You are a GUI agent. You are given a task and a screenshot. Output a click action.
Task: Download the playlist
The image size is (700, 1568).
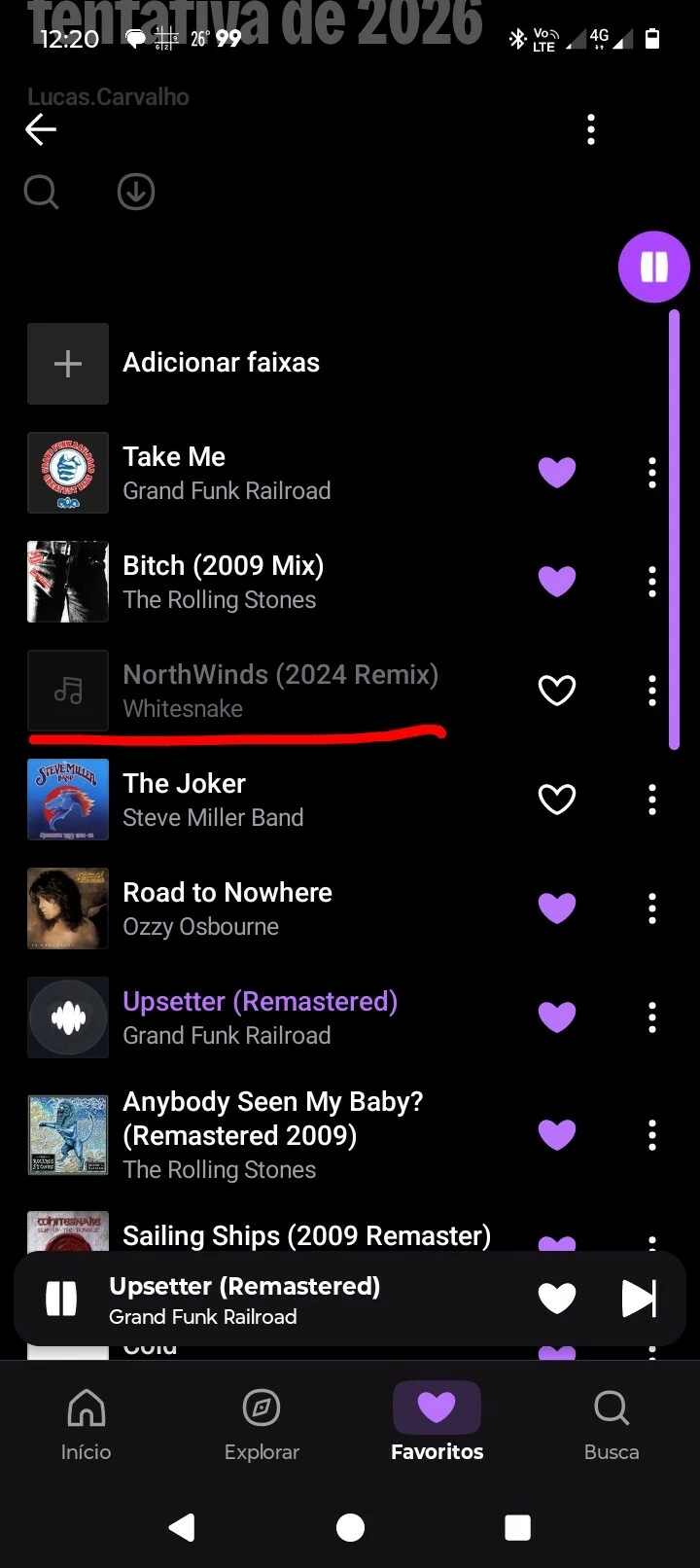[x=136, y=192]
